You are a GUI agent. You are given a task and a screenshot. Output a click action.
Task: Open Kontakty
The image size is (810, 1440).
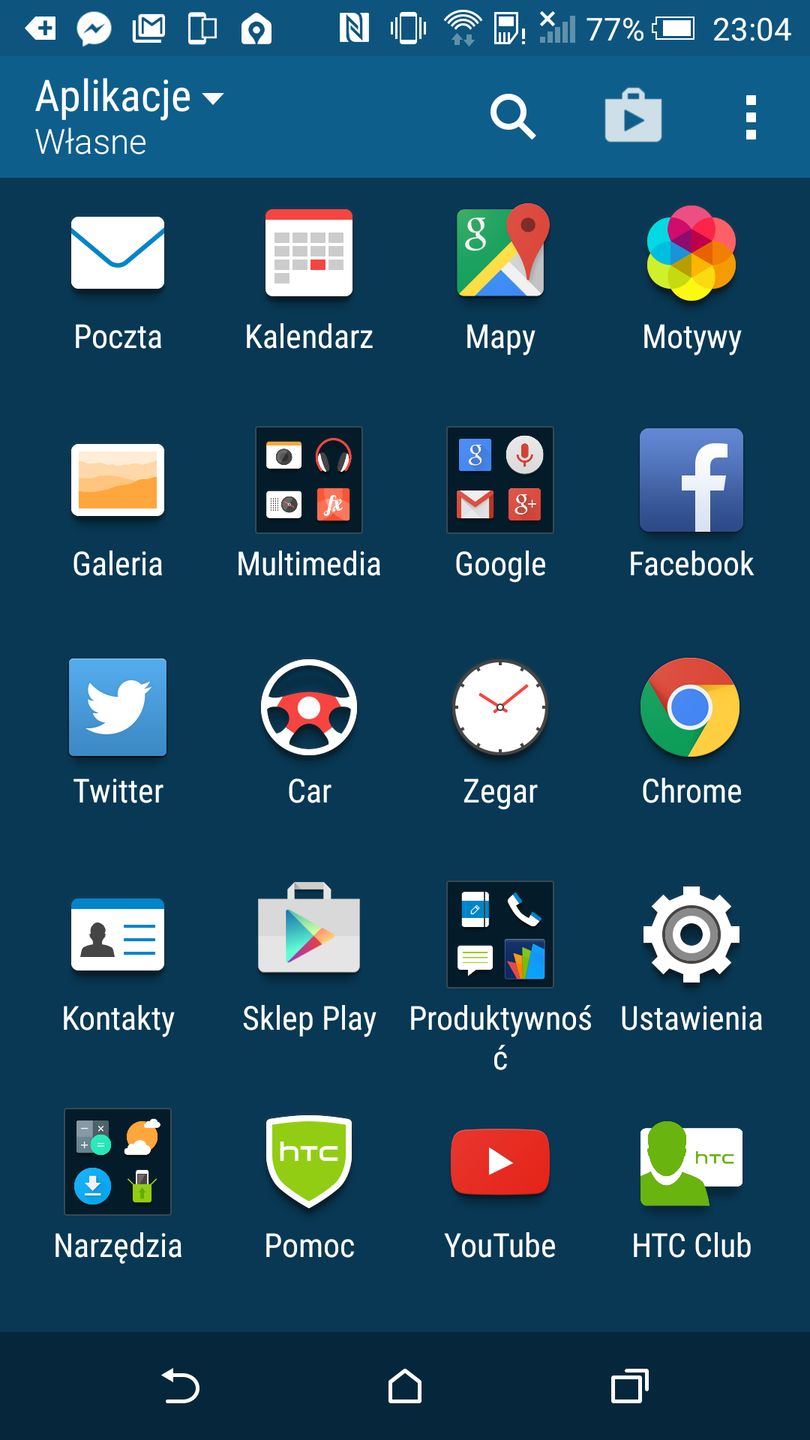pyautogui.click(x=117, y=934)
